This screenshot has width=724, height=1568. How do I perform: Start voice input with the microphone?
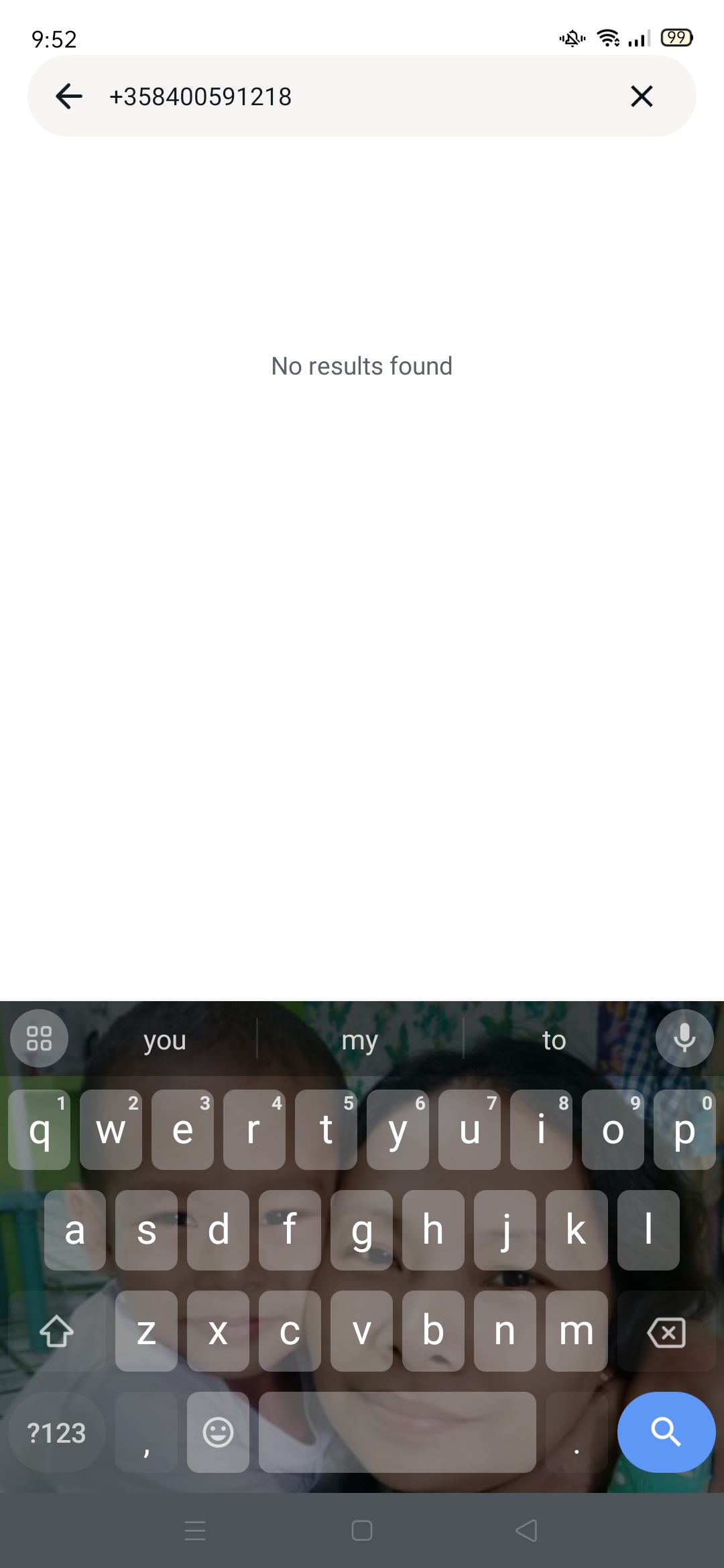684,1039
